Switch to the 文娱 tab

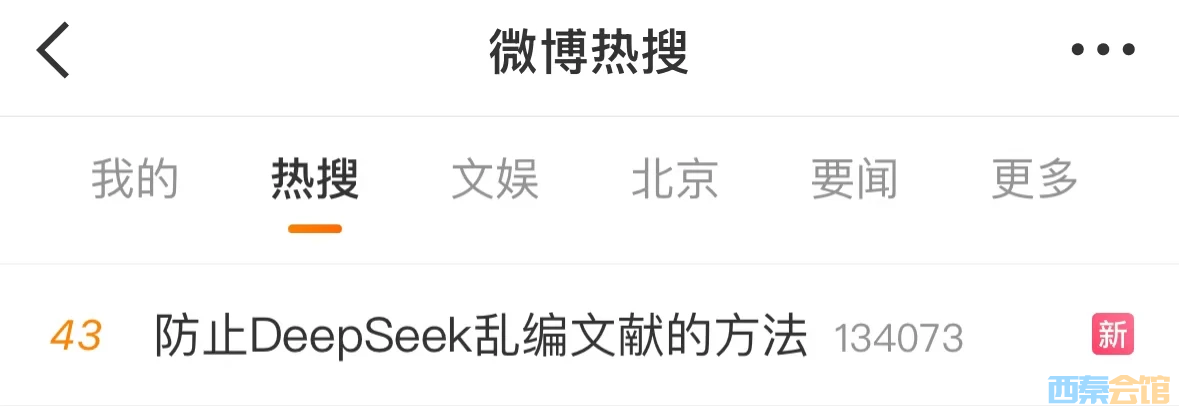pos(495,180)
